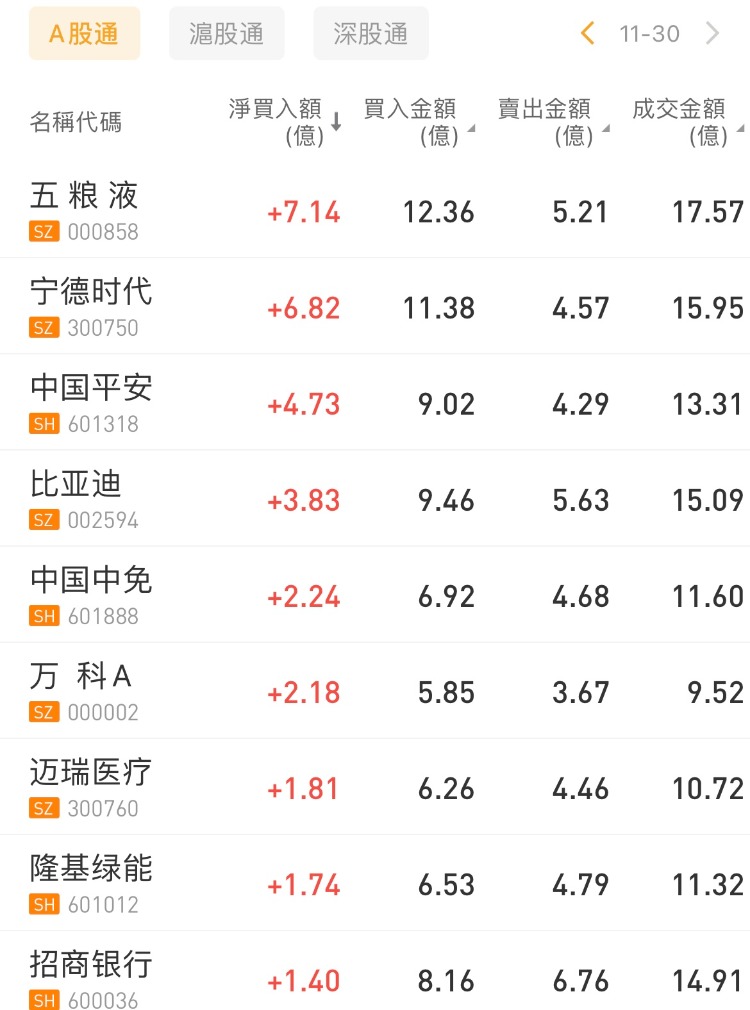Go to the previous date

click(x=588, y=34)
